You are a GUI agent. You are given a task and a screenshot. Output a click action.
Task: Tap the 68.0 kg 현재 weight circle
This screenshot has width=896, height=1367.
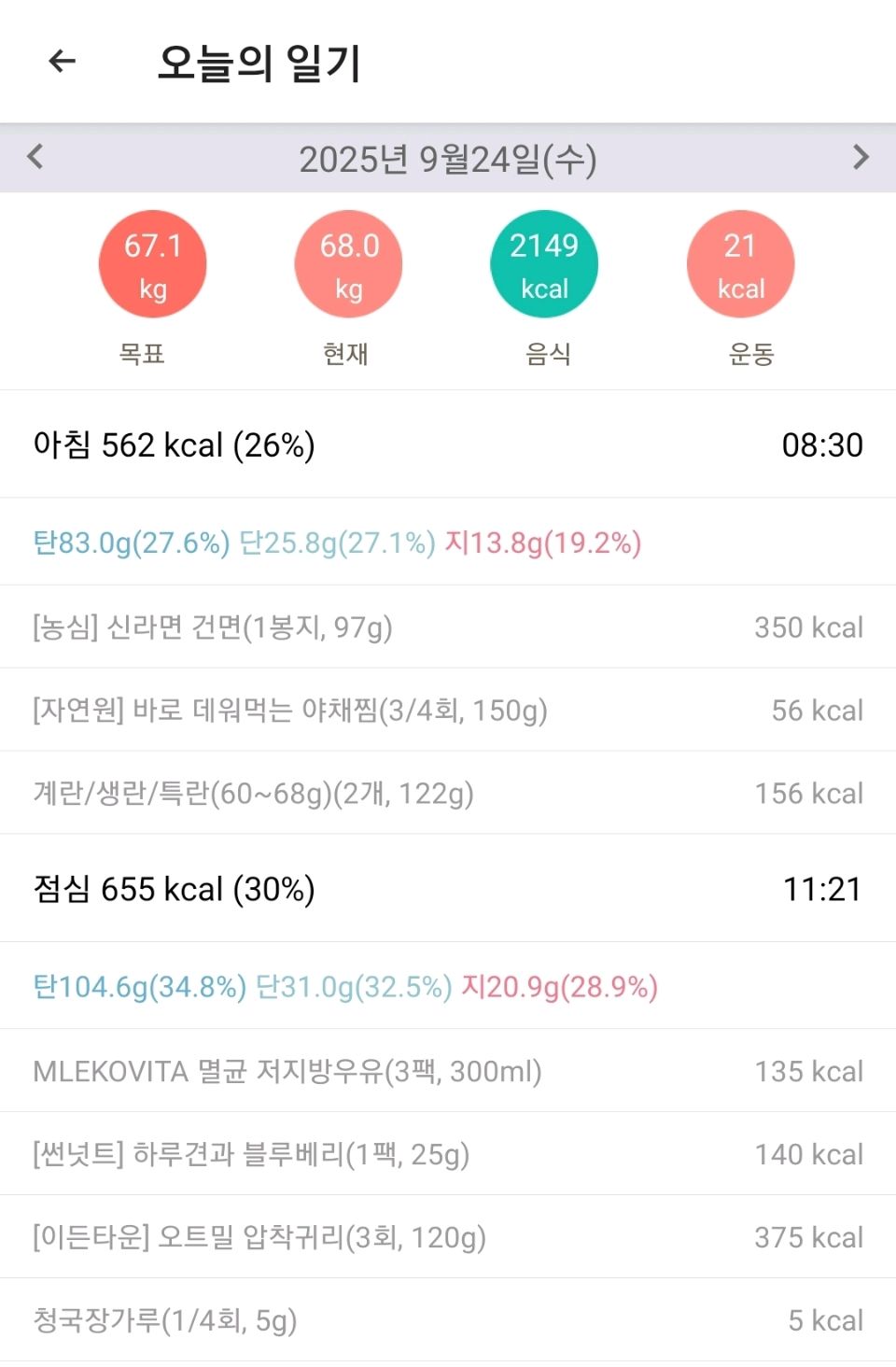pyautogui.click(x=348, y=264)
